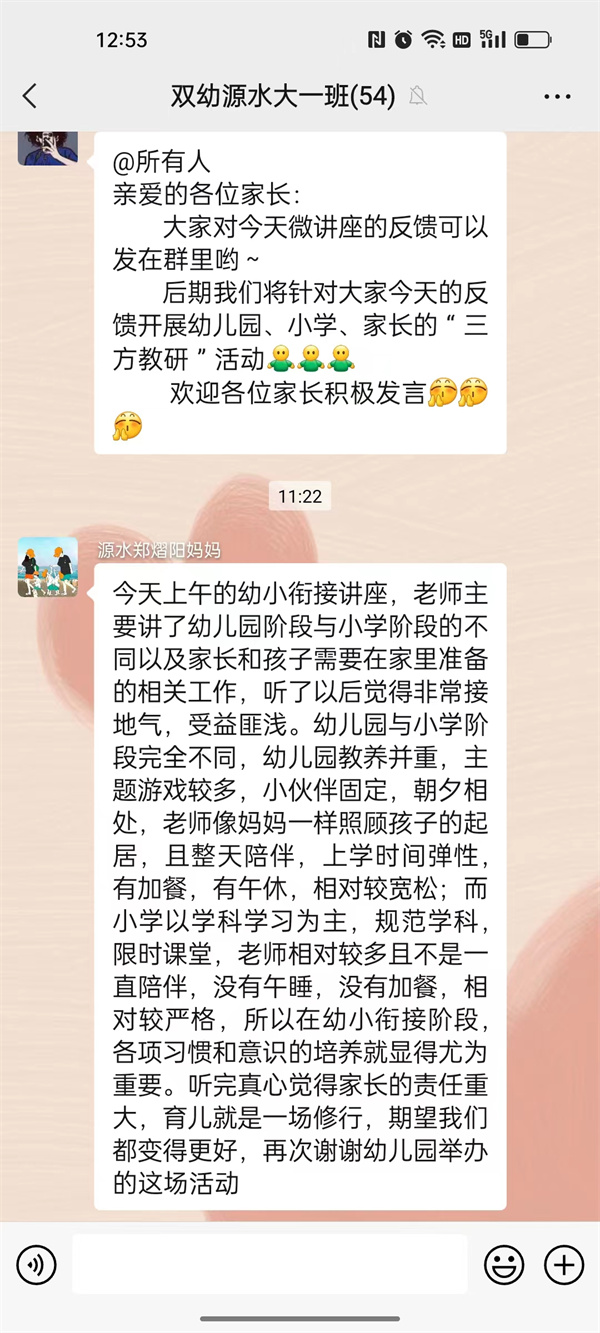
Task: Open 源水郑熠阳妈妈's profile avatar
Action: click(x=47, y=567)
